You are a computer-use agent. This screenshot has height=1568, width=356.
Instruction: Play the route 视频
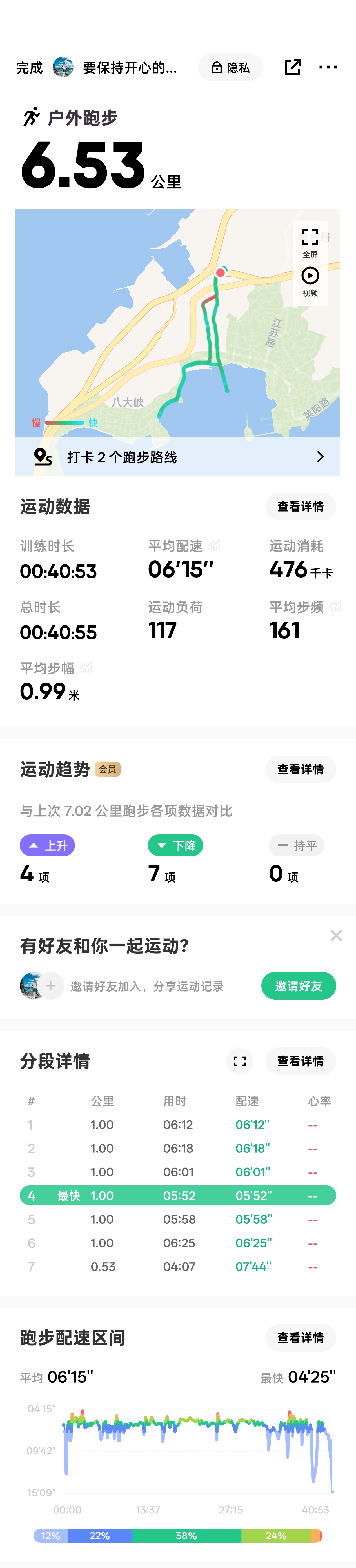click(x=310, y=281)
